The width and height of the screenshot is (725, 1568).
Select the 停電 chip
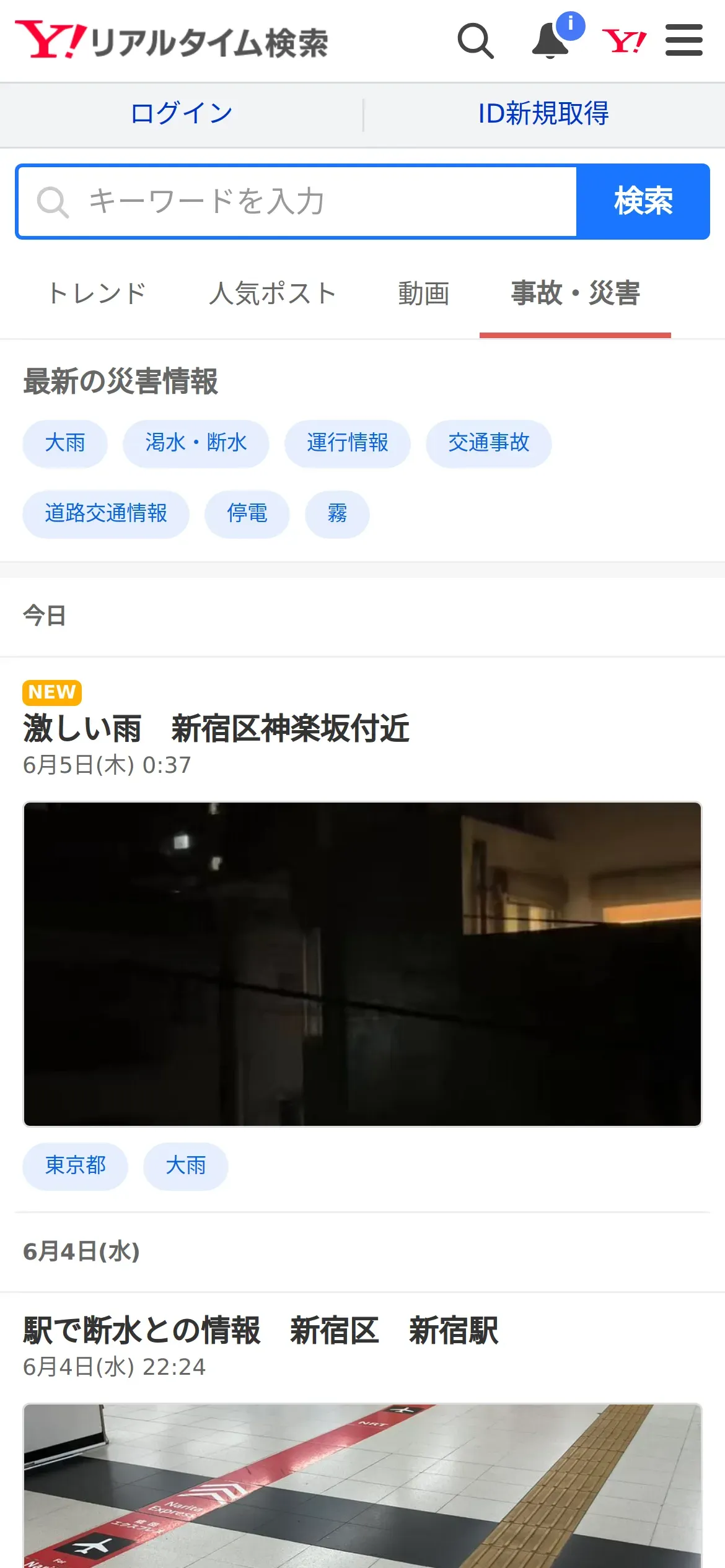pos(247,514)
